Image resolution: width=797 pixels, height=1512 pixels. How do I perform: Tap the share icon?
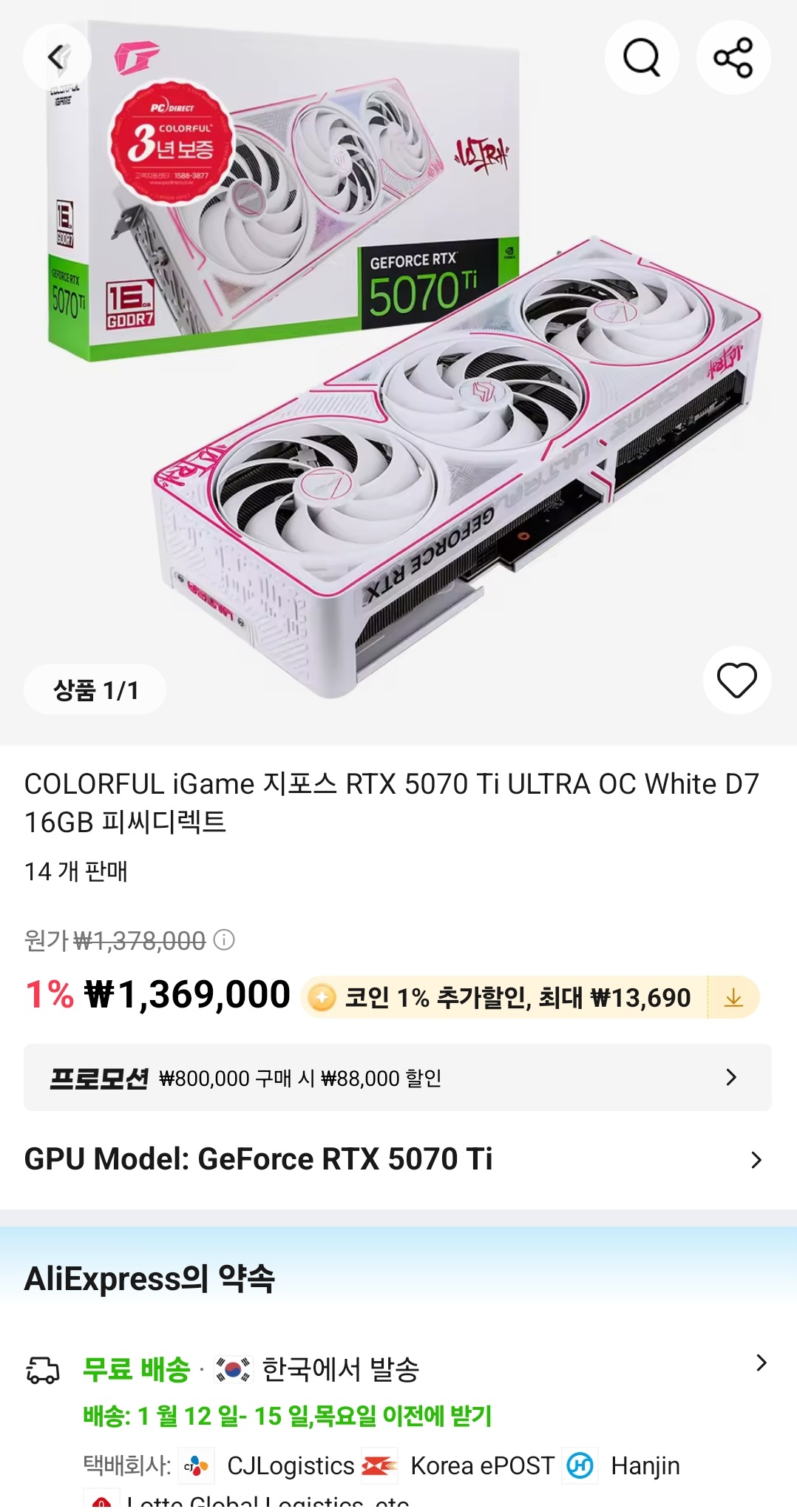(x=733, y=57)
